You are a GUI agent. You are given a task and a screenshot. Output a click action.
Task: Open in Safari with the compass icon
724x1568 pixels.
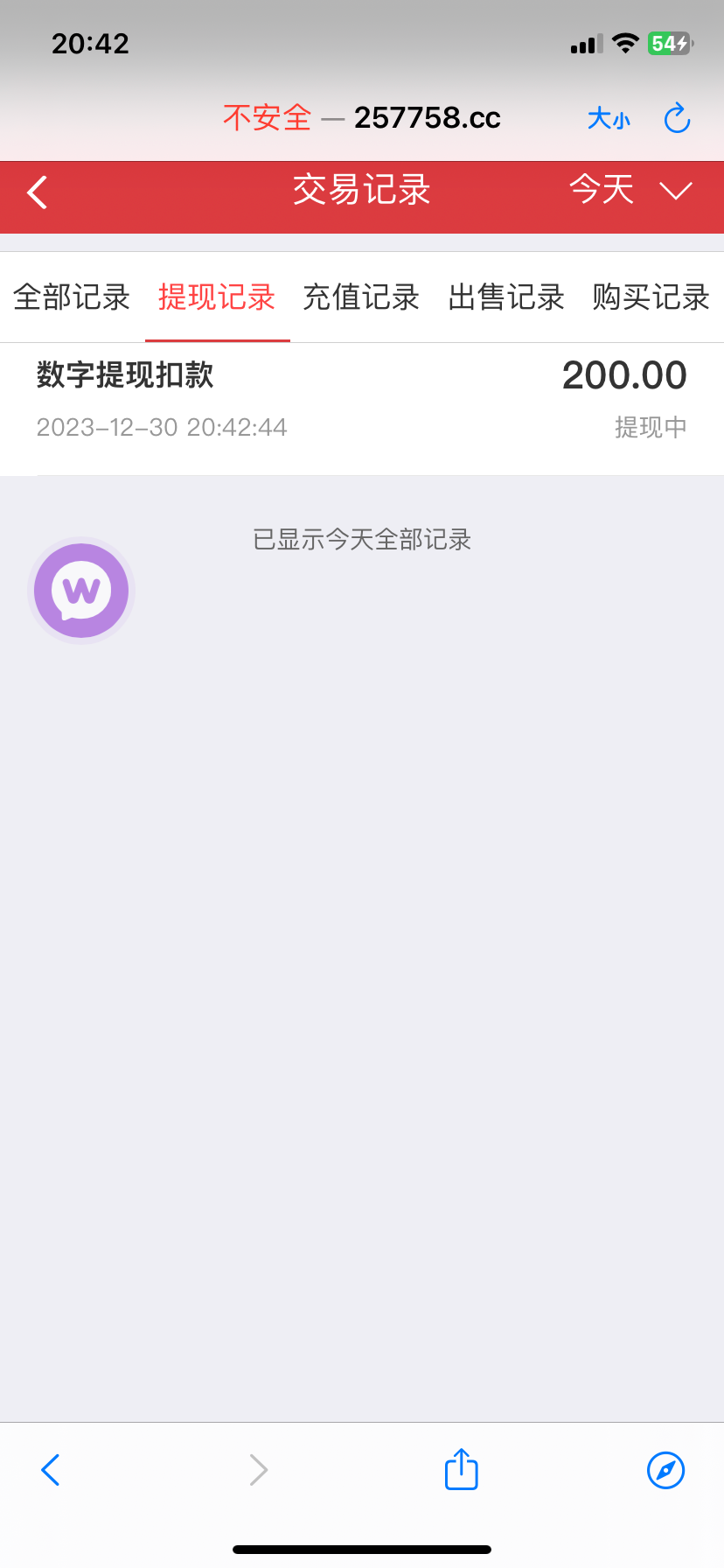(x=665, y=1470)
